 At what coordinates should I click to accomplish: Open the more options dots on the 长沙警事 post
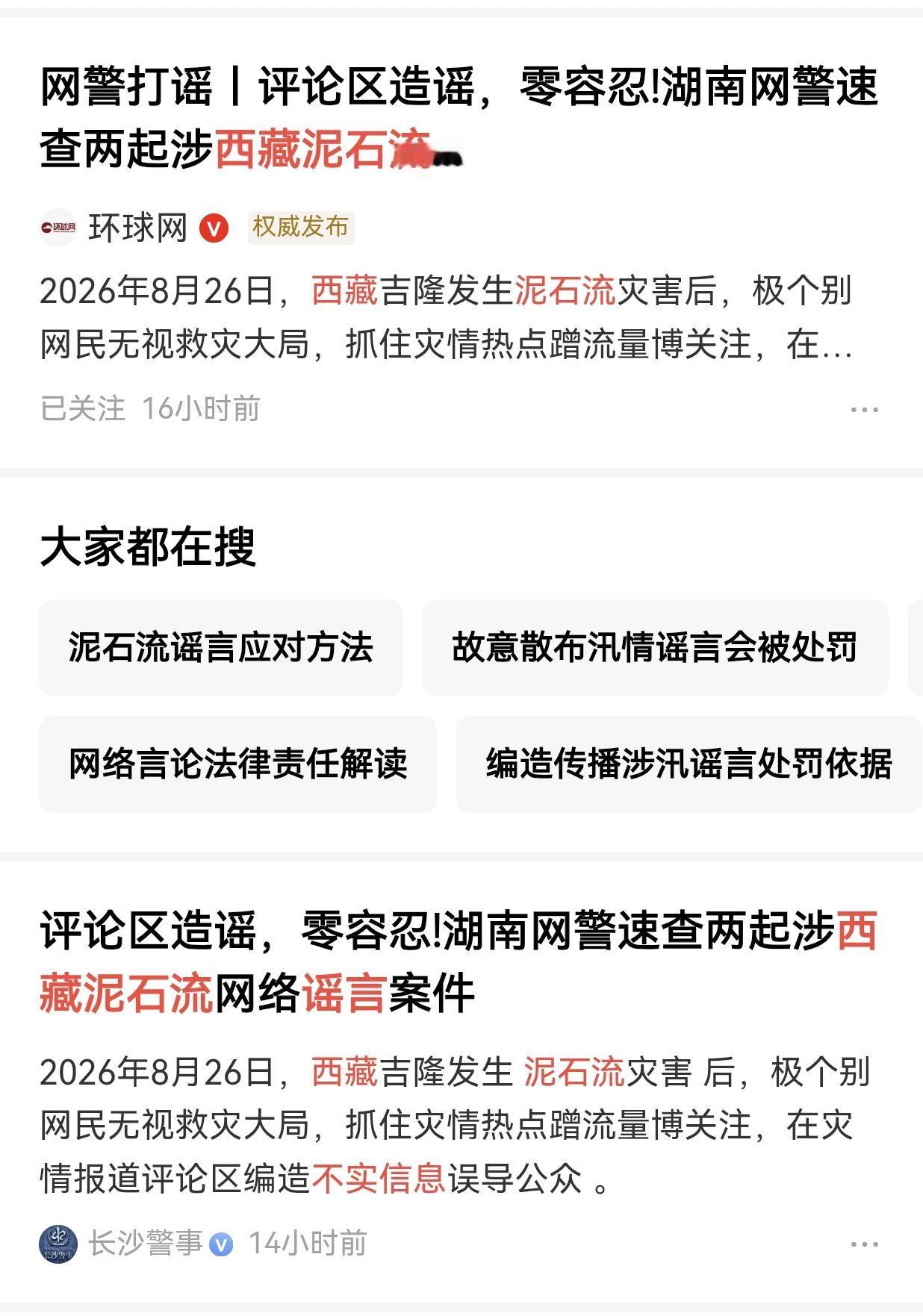(x=864, y=1244)
